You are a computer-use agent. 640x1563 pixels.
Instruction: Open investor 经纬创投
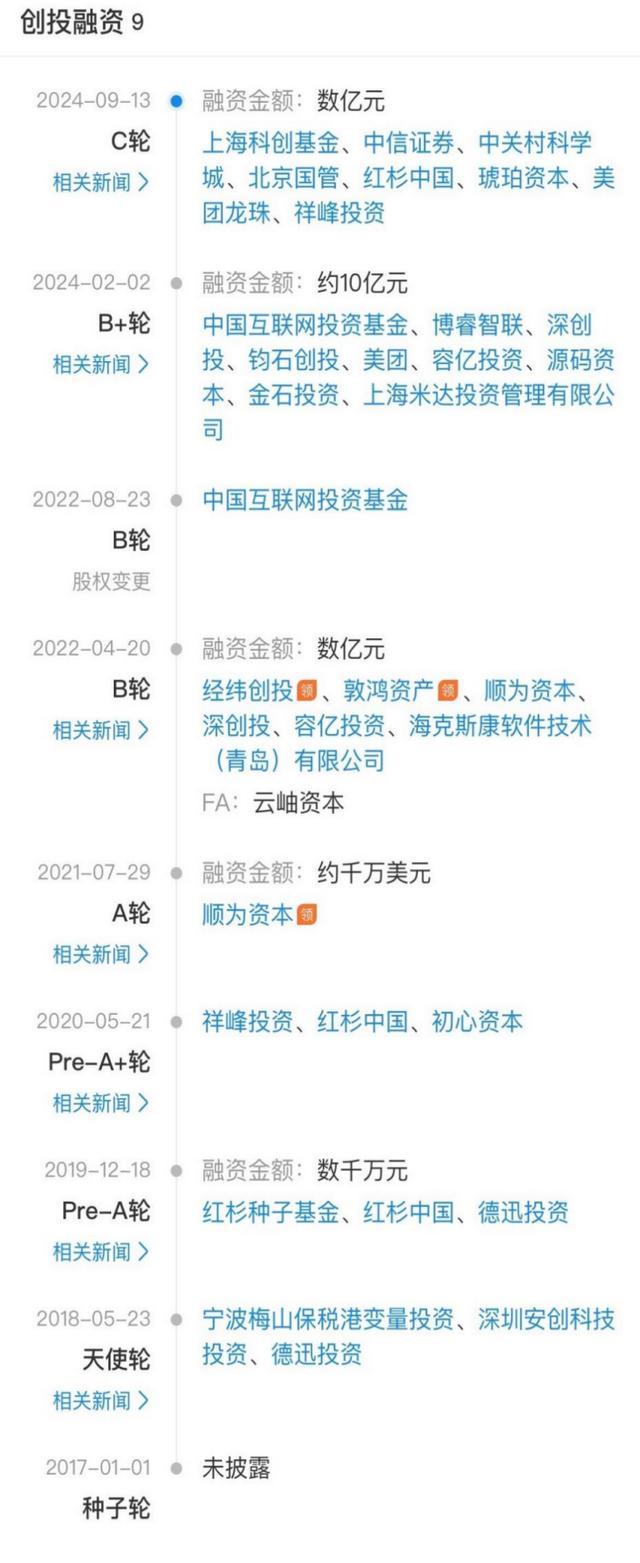[x=247, y=690]
